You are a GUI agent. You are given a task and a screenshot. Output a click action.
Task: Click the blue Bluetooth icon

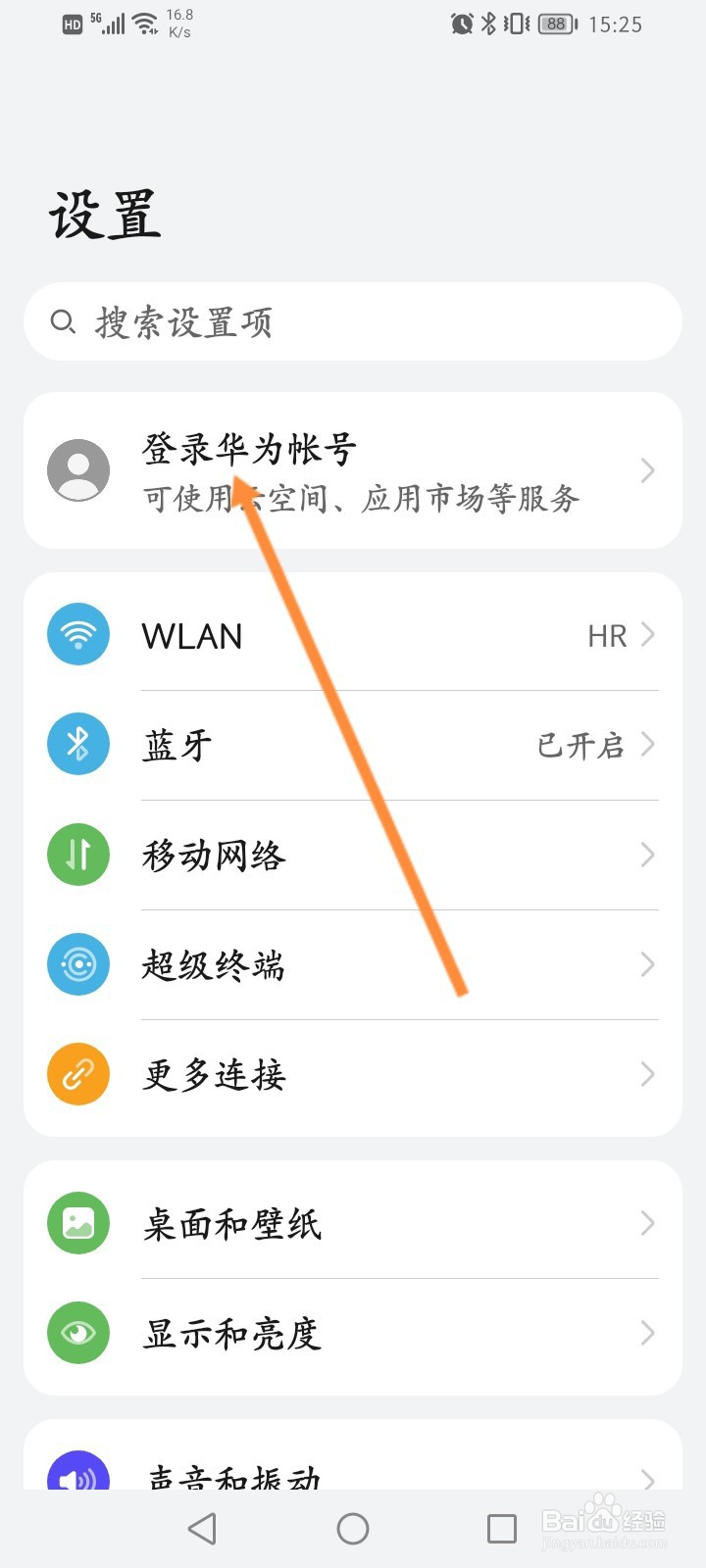[78, 745]
